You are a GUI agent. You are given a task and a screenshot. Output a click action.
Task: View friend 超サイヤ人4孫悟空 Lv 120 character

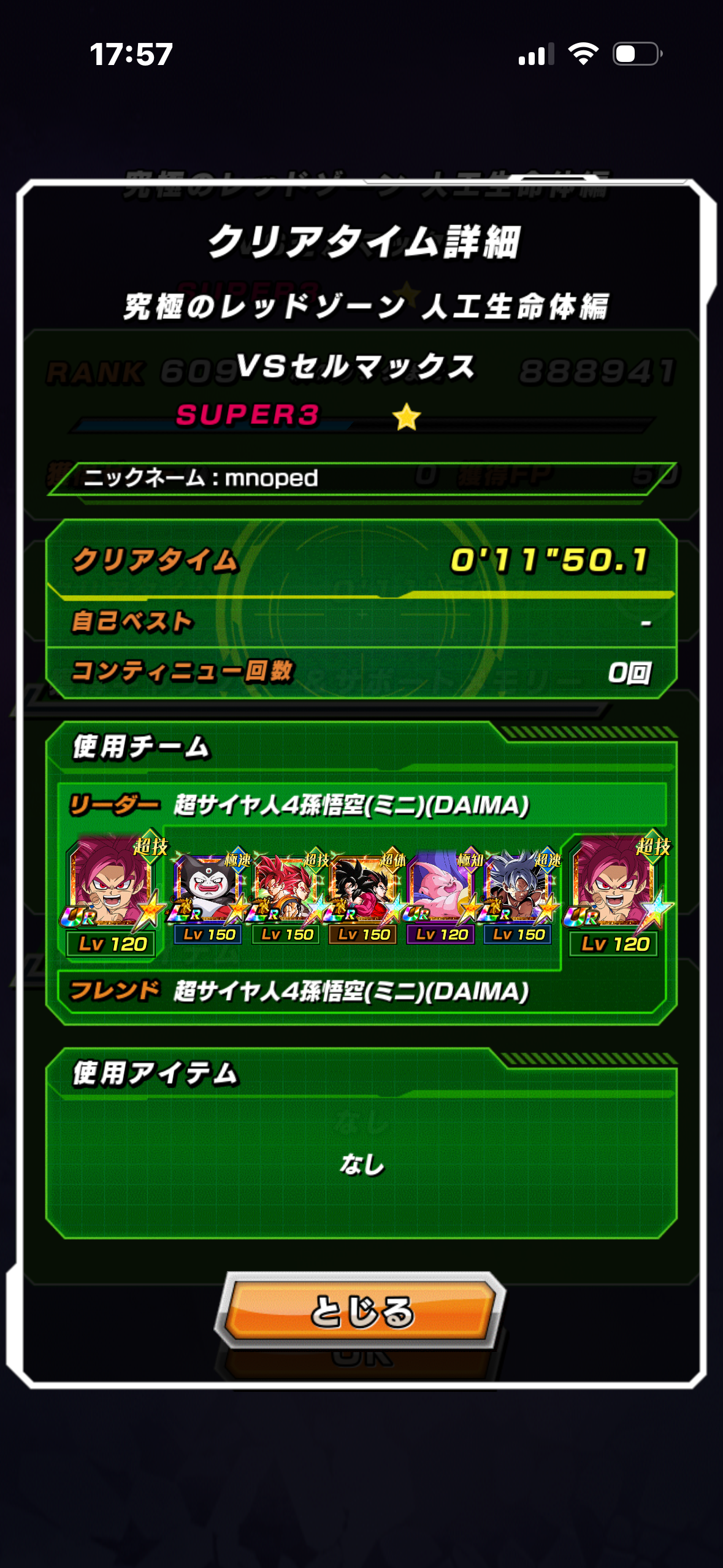615,887
